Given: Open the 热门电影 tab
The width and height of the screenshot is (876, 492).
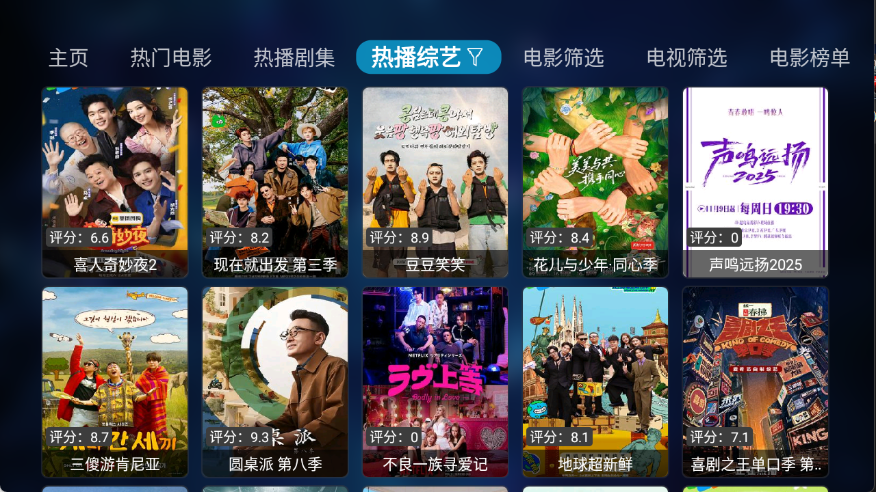Looking at the screenshot, I should click(x=171, y=58).
